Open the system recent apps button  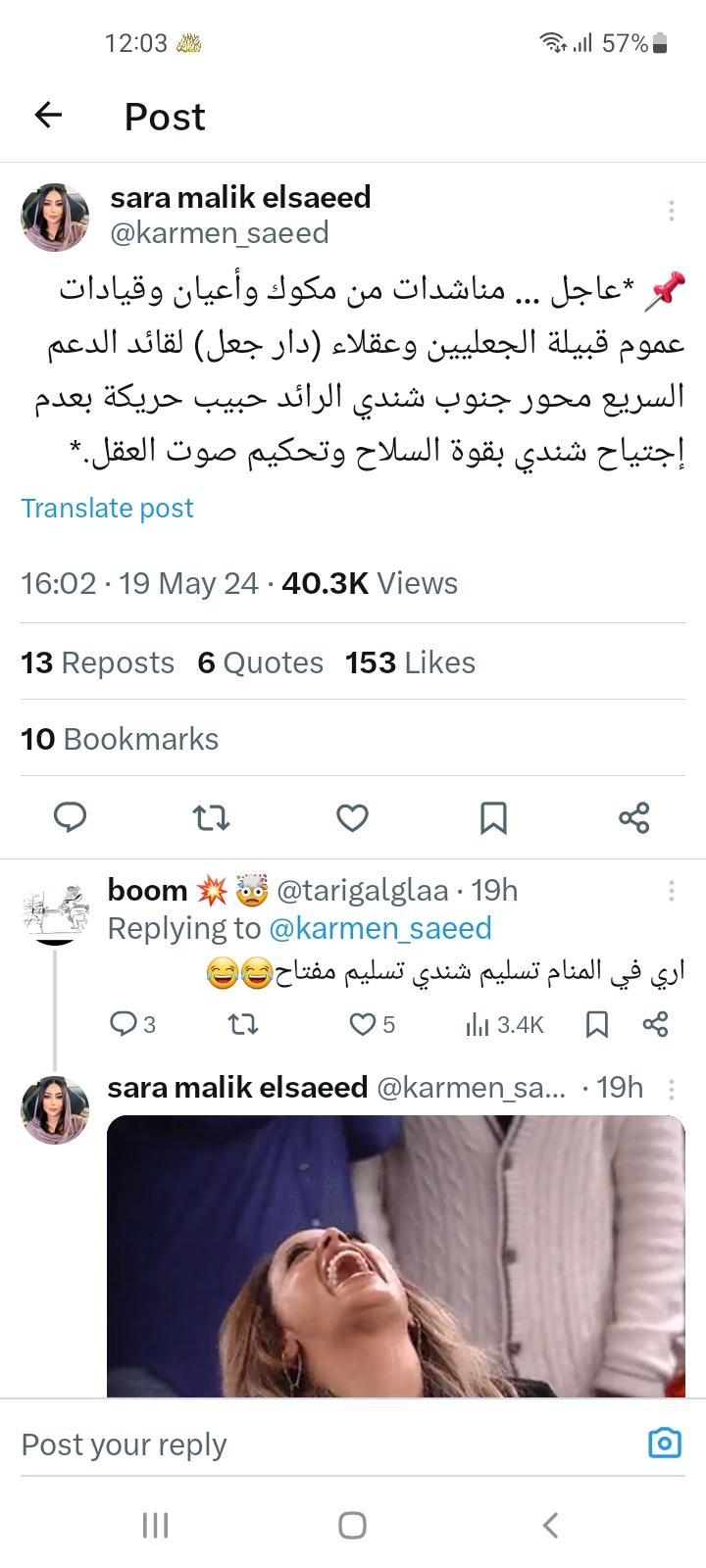(155, 1525)
